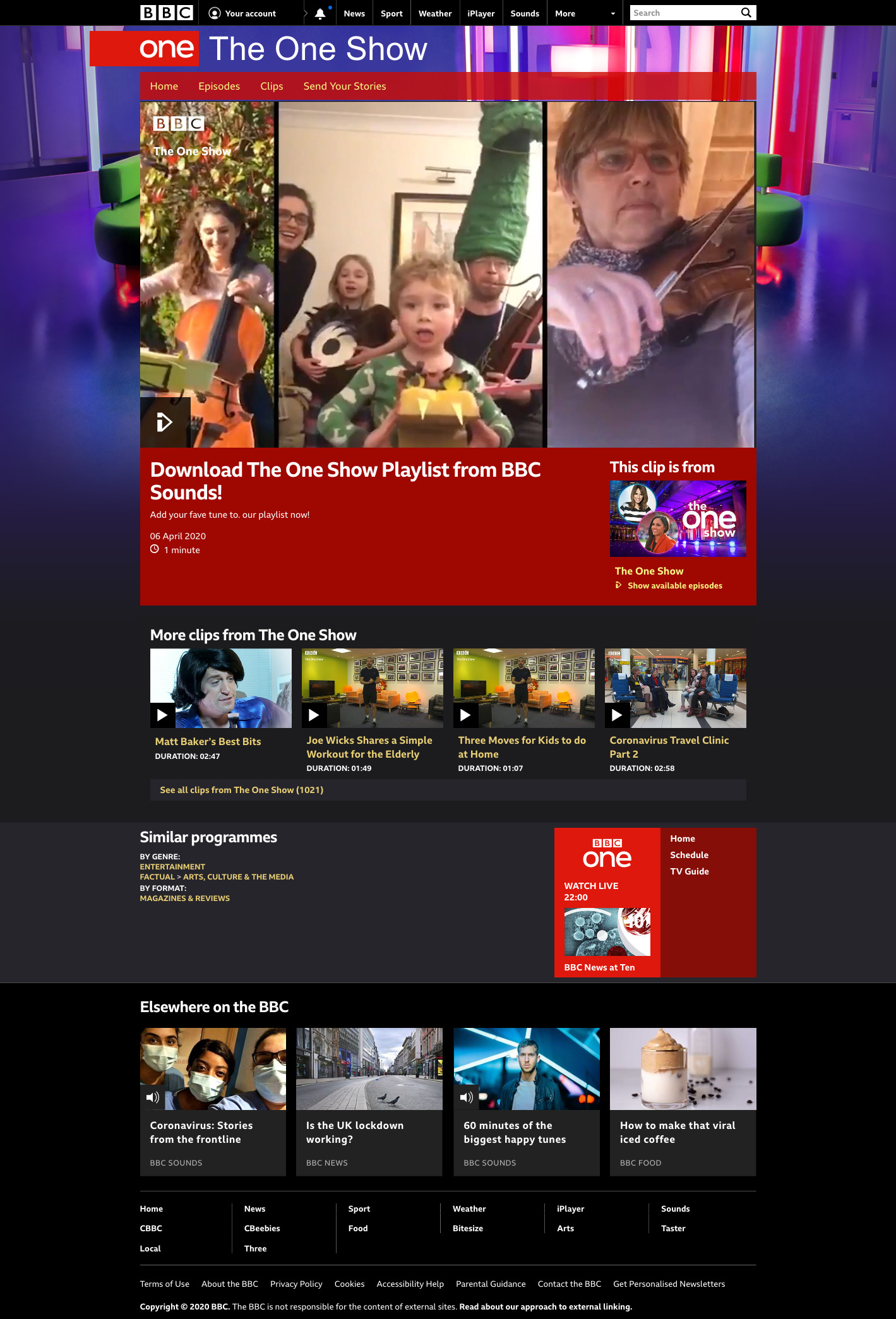Image resolution: width=896 pixels, height=1319 pixels.
Task: See all clips from The One Show
Action: [x=241, y=790]
